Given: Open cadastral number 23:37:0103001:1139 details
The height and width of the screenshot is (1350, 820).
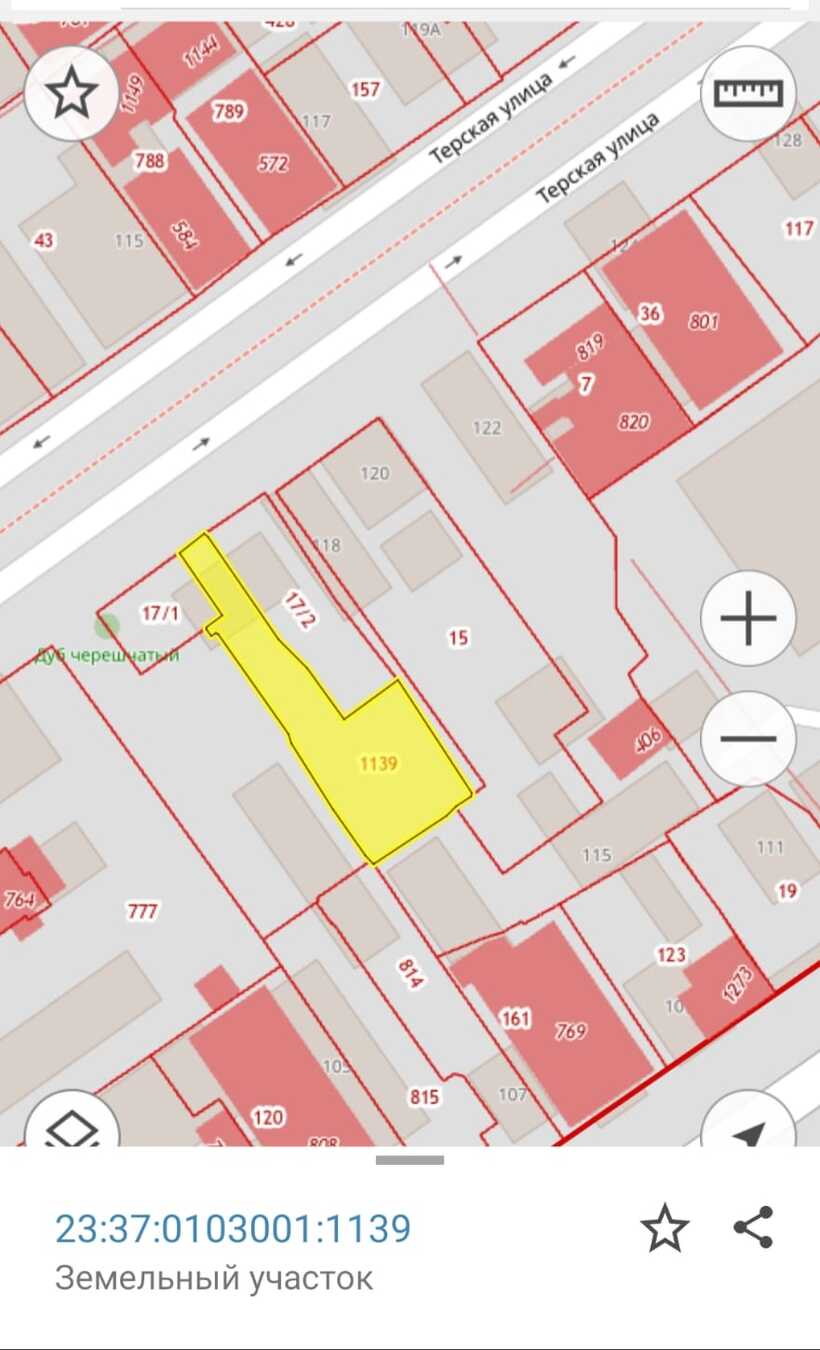Looking at the screenshot, I should (x=233, y=1228).
